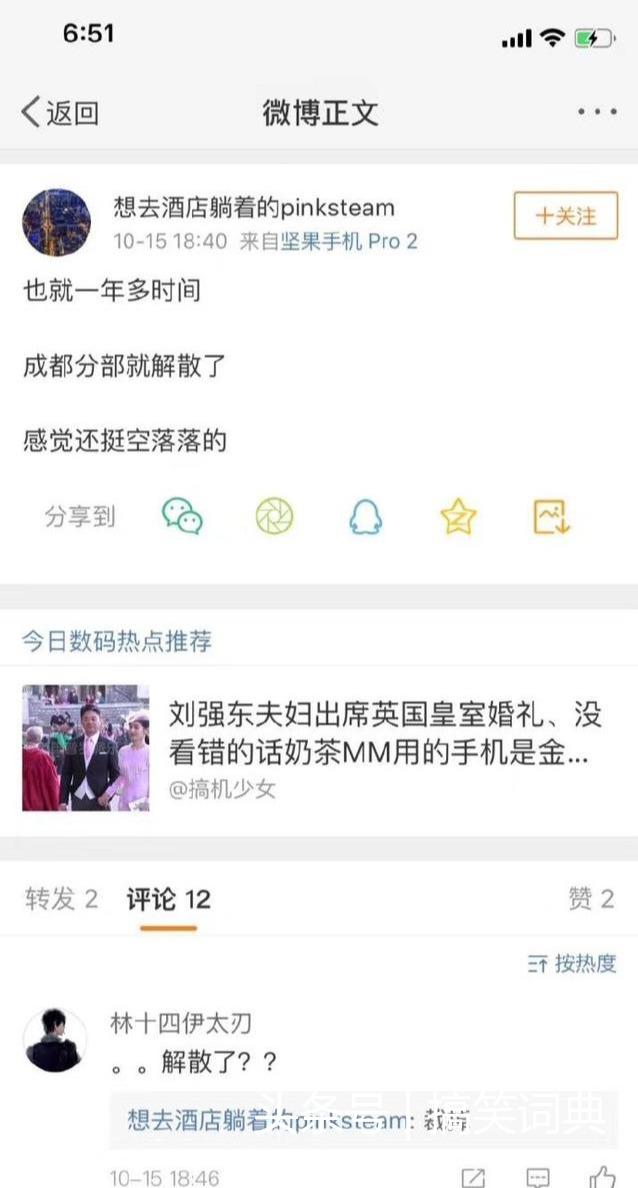Save the post as an image

coord(552,517)
